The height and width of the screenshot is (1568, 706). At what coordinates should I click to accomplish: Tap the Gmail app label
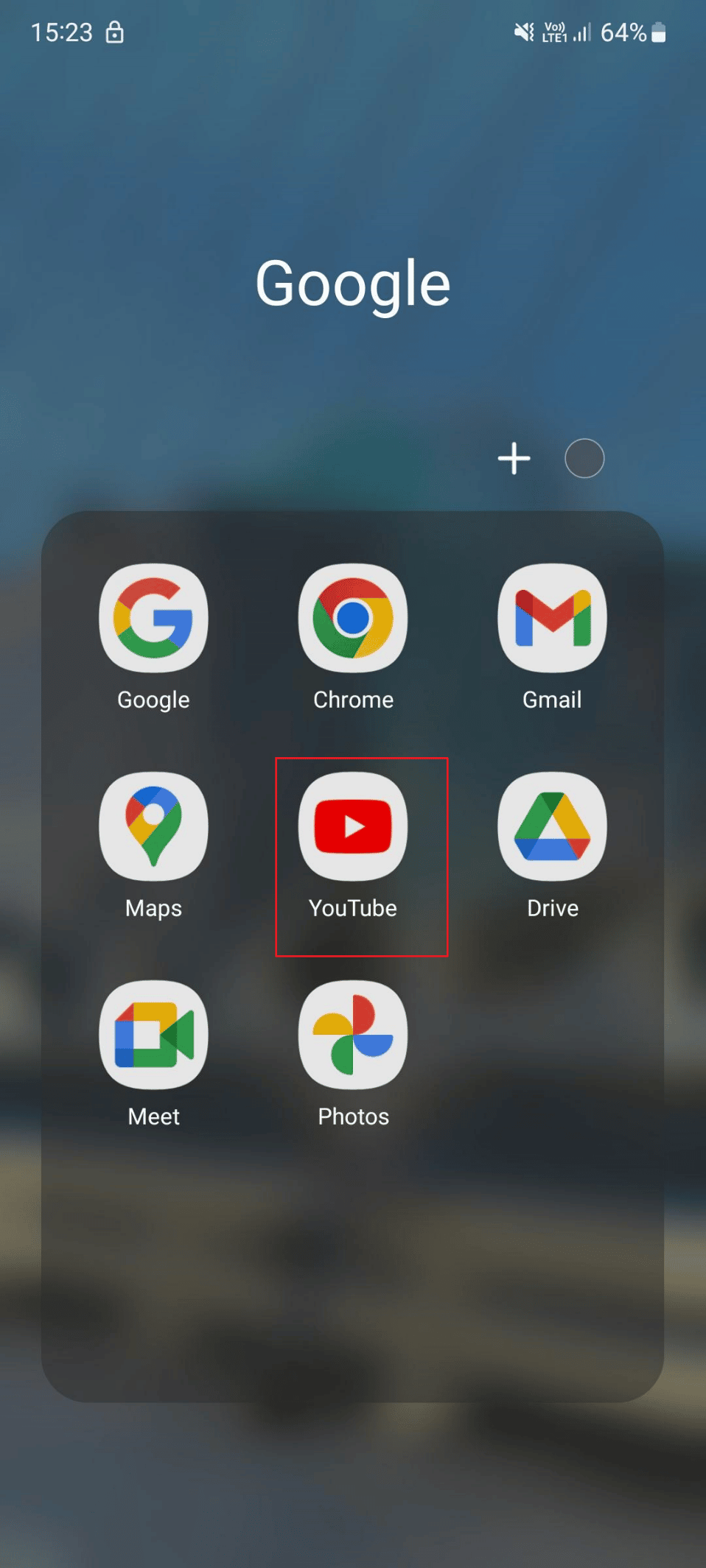coord(552,700)
